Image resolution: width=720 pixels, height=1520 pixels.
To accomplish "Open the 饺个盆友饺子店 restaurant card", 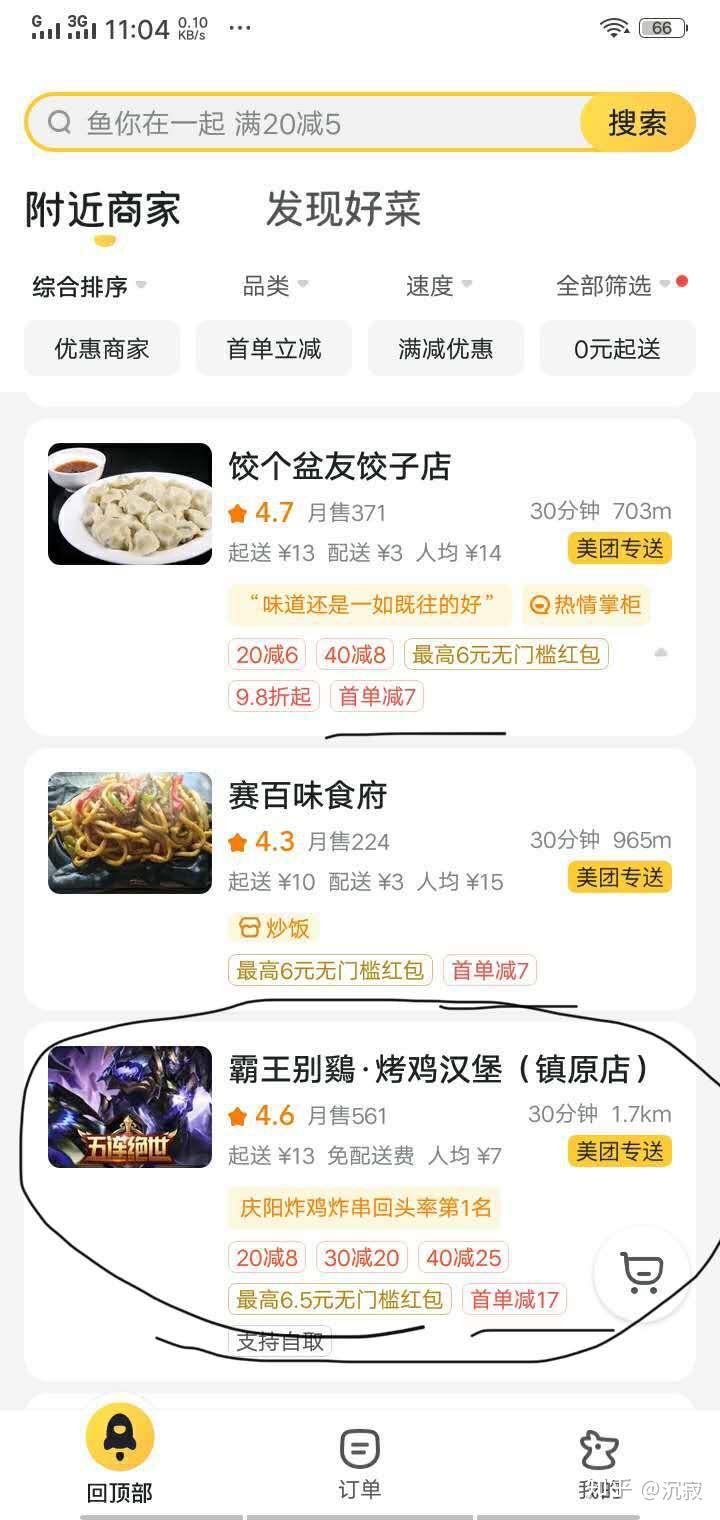I will pyautogui.click(x=340, y=467).
